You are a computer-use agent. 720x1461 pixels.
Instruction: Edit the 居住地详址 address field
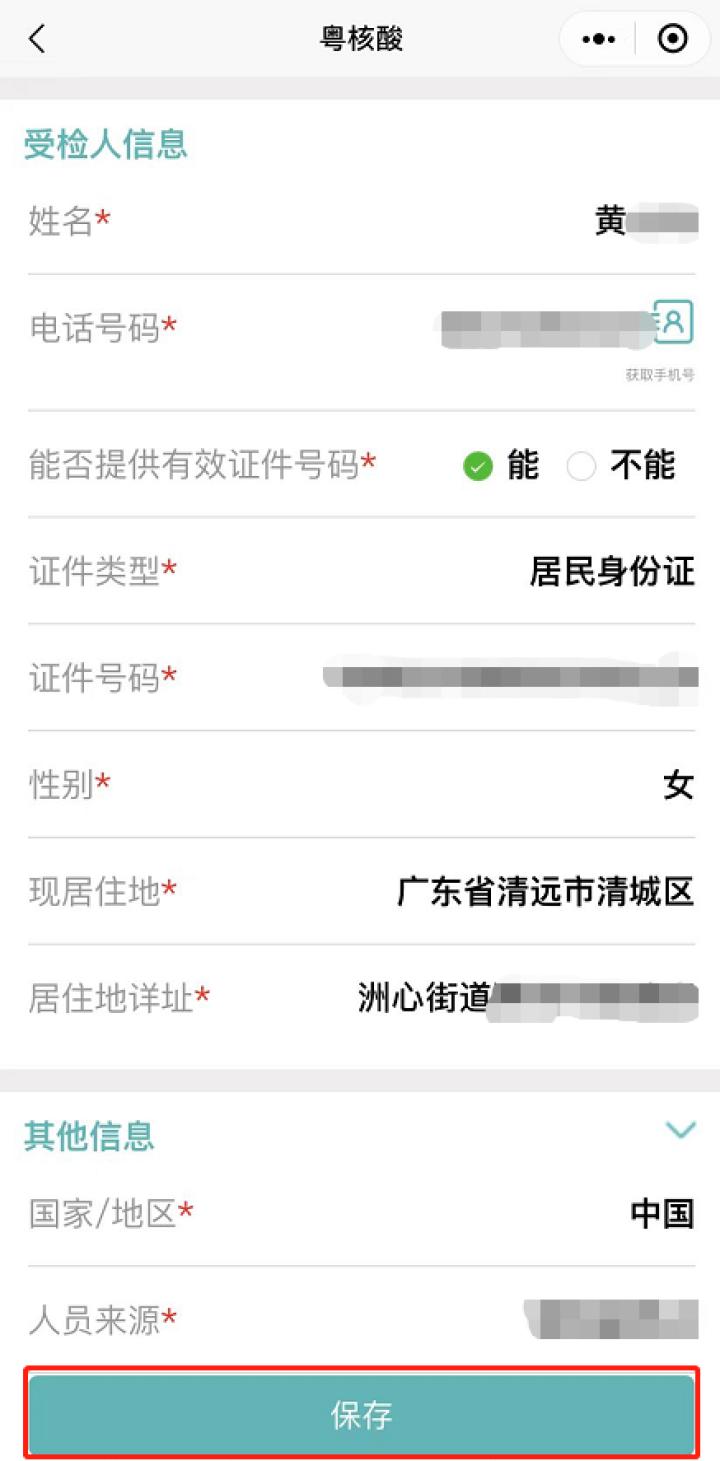click(x=527, y=997)
